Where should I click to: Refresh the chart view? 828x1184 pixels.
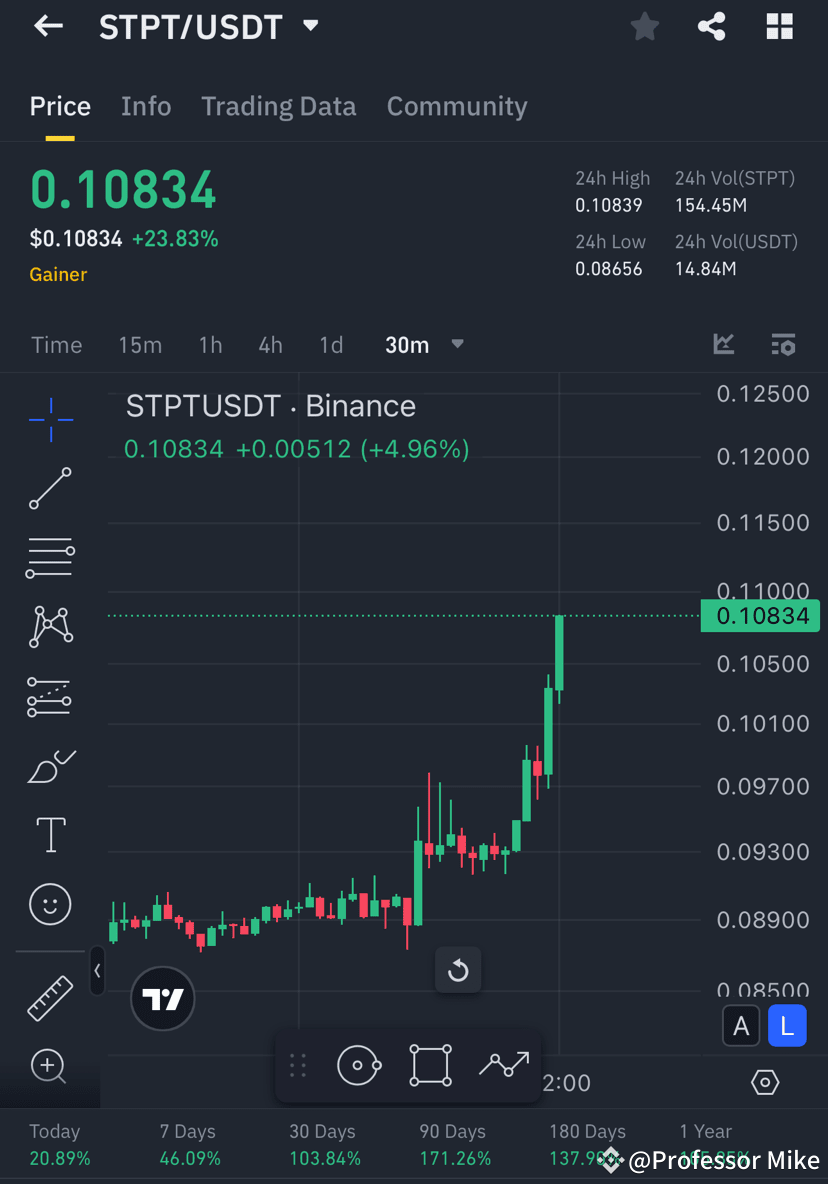click(458, 970)
